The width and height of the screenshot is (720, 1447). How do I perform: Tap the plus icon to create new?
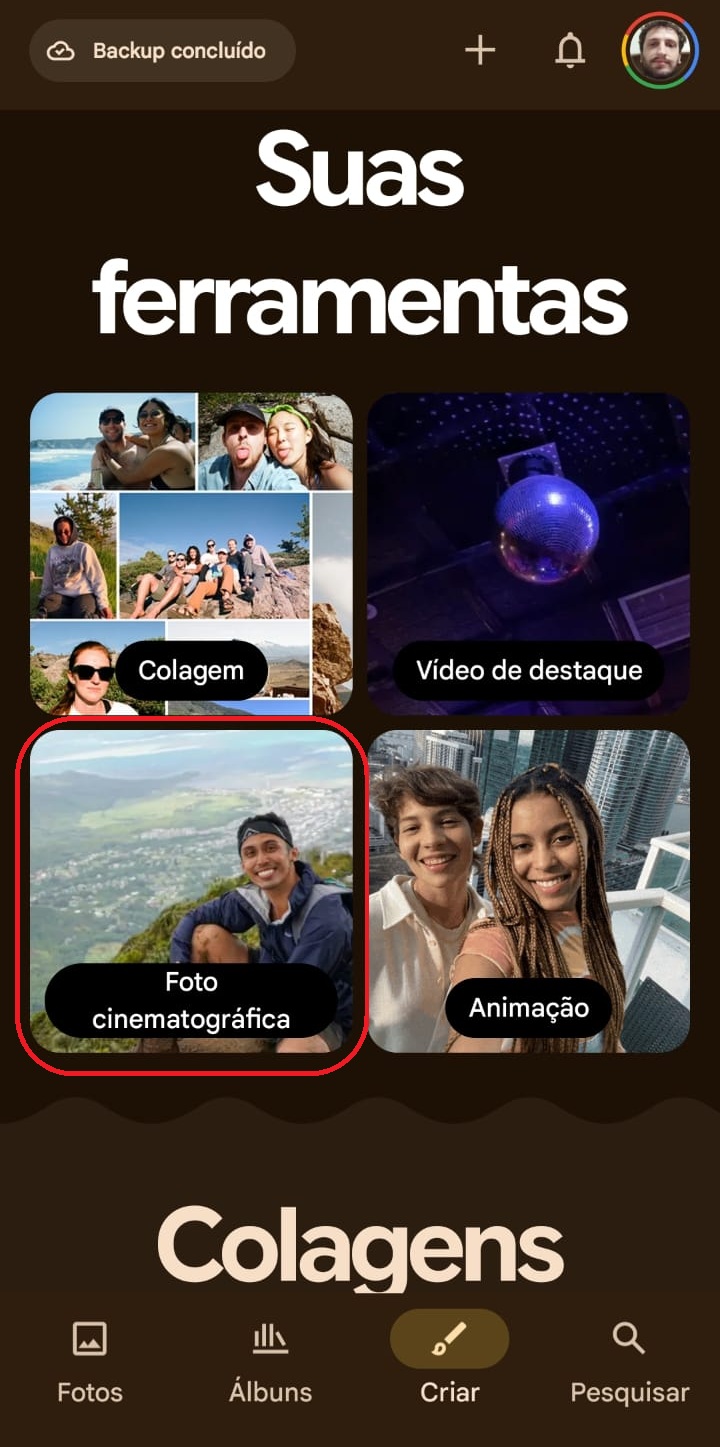[480, 50]
